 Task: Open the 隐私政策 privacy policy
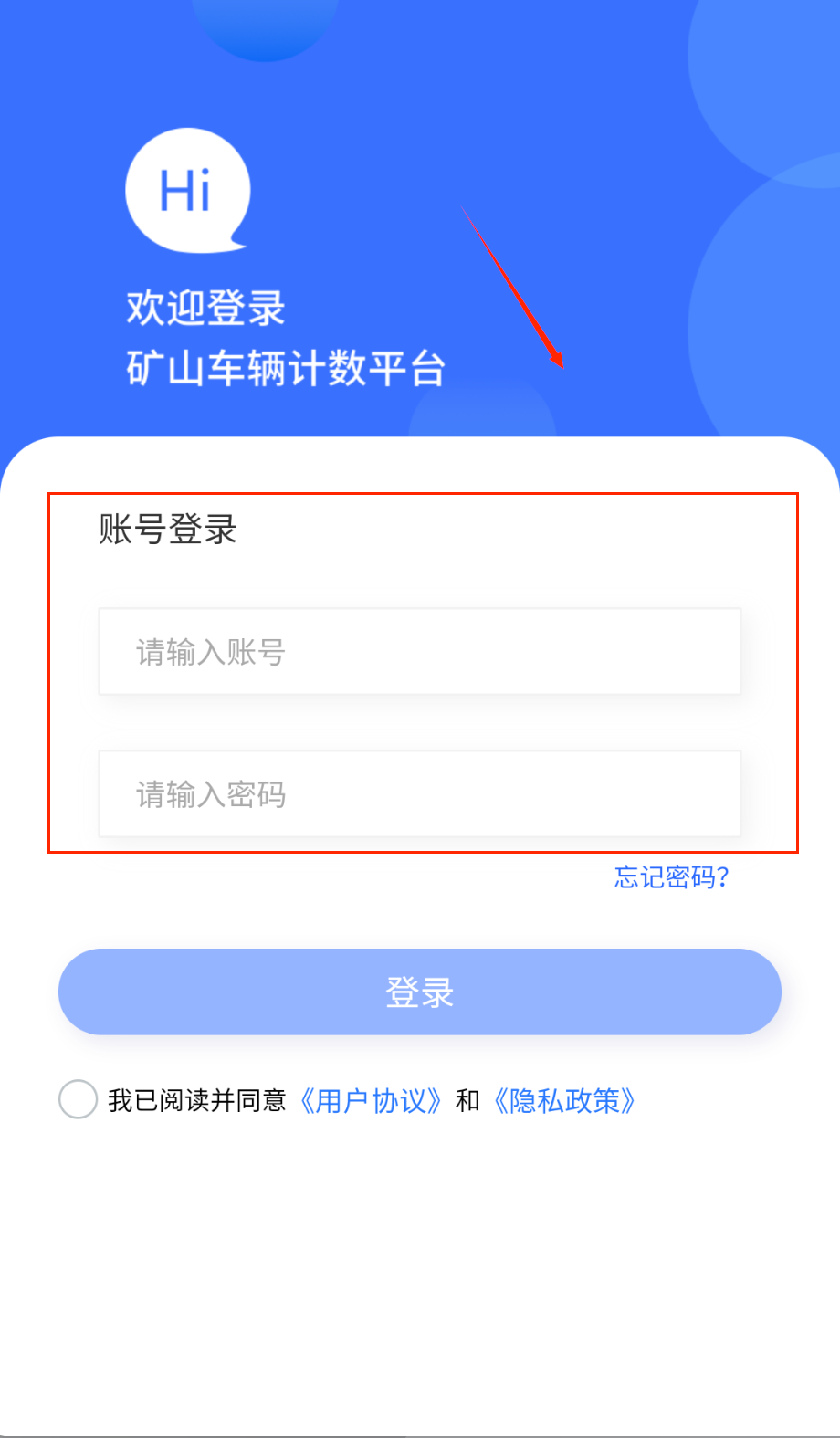click(564, 1101)
